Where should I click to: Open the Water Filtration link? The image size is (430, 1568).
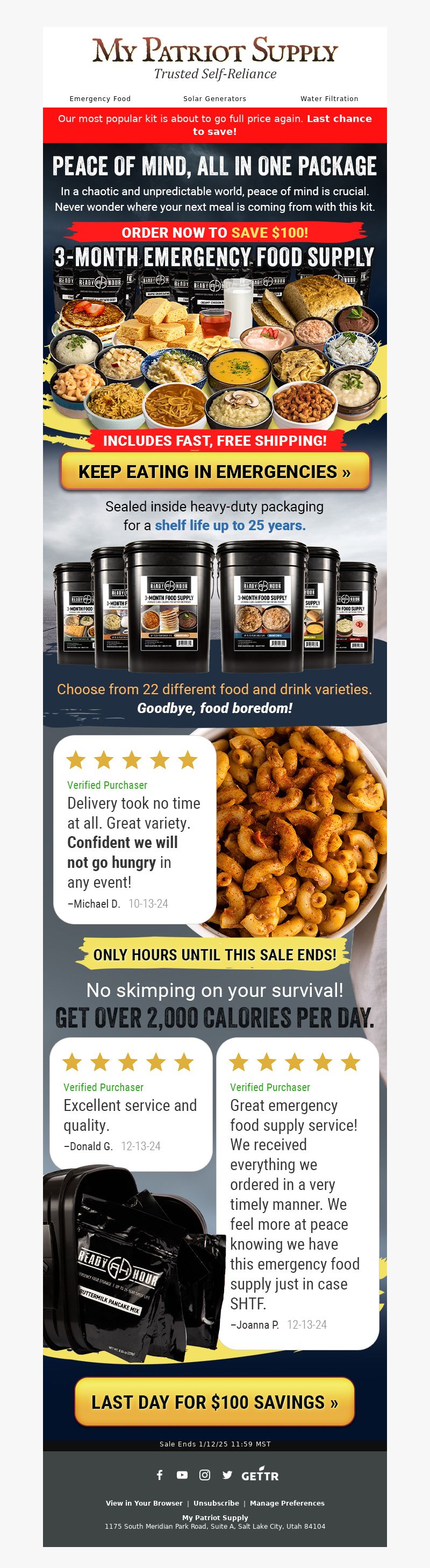click(329, 98)
